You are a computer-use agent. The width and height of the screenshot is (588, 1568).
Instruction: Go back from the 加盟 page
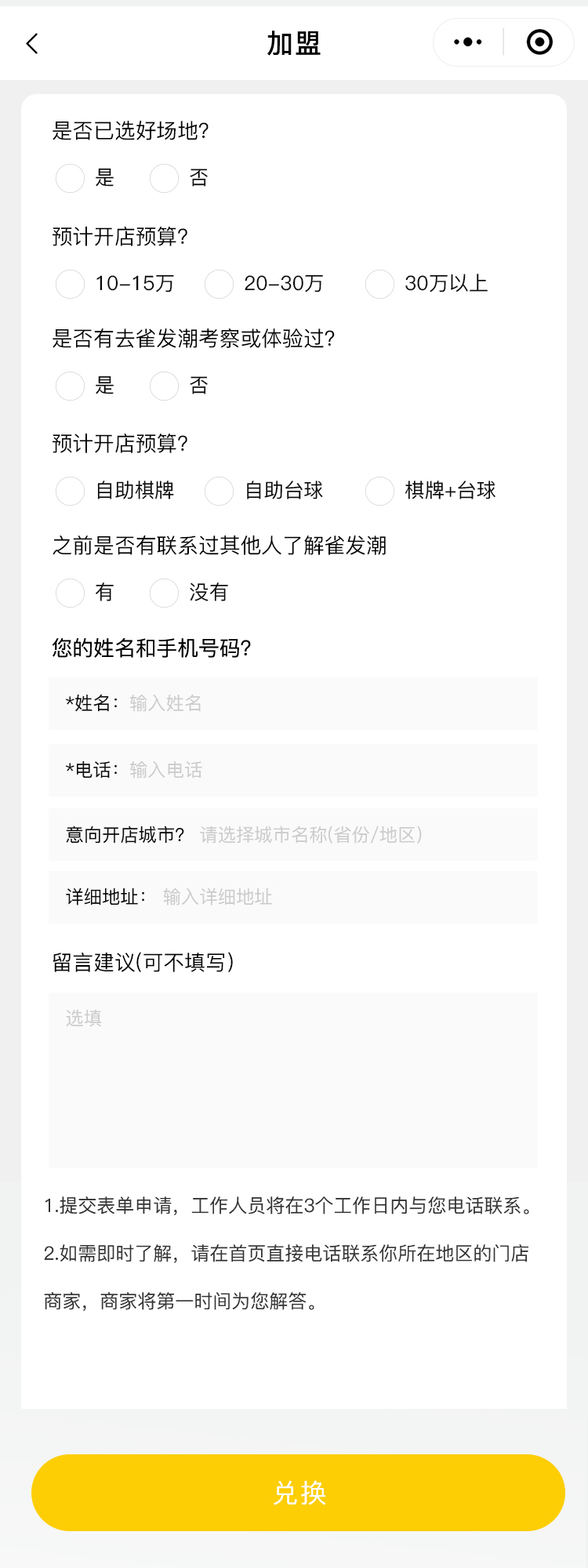click(x=32, y=43)
